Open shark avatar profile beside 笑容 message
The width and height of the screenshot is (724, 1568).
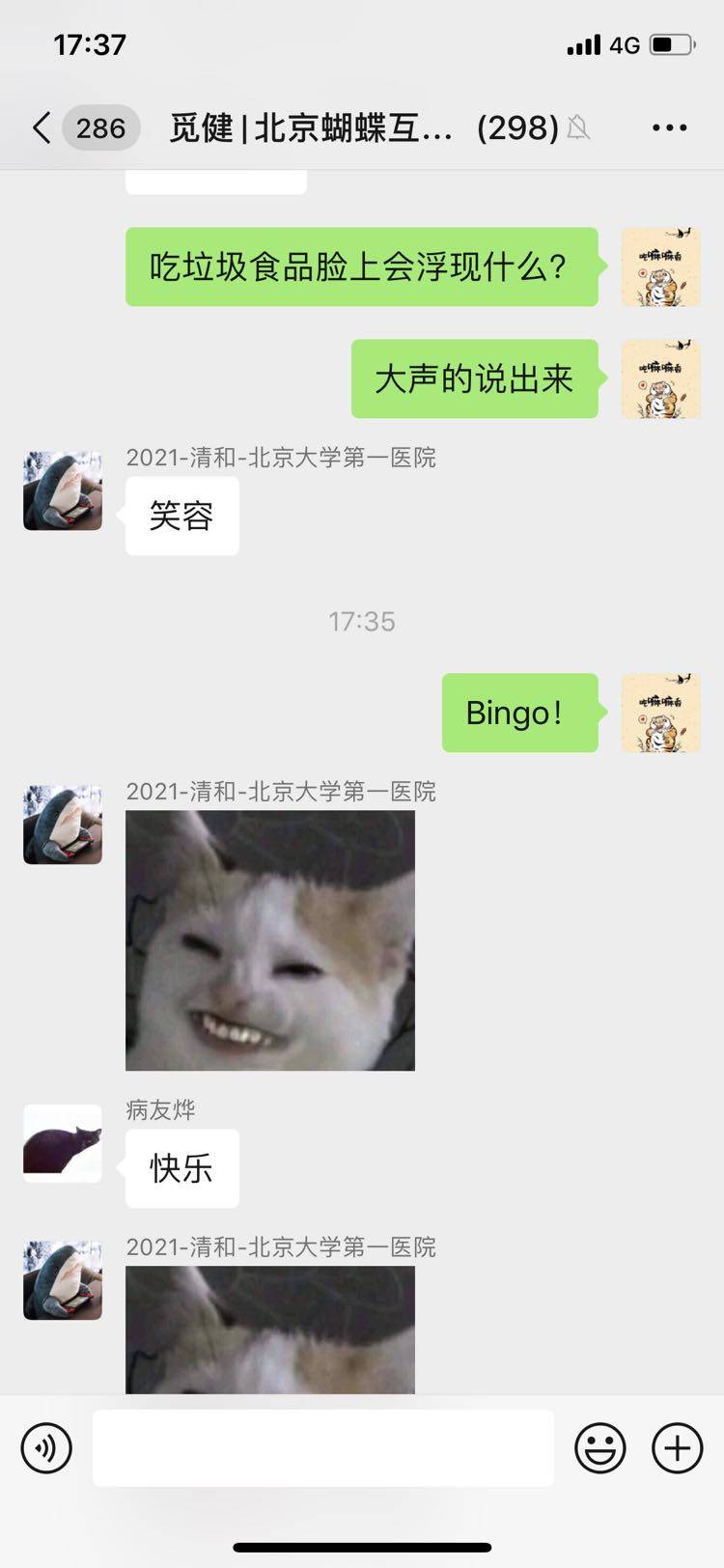[63, 490]
